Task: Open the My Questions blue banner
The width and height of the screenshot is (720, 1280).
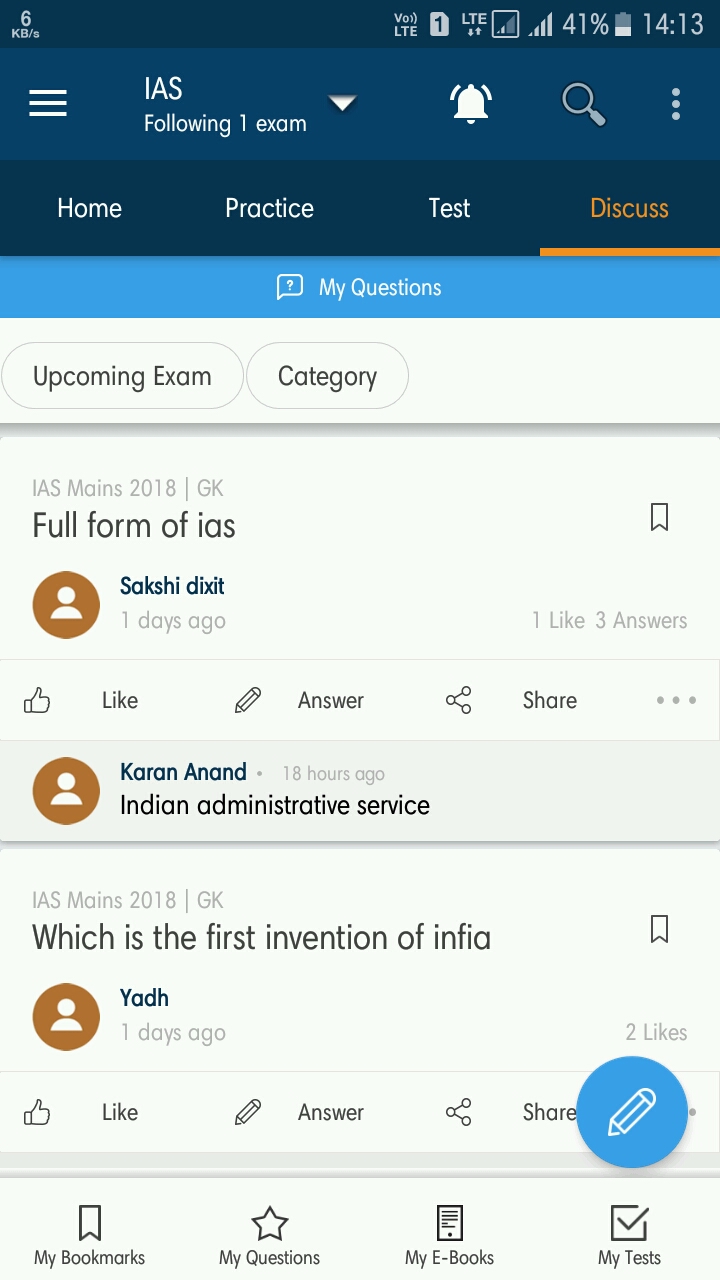Action: 360,288
